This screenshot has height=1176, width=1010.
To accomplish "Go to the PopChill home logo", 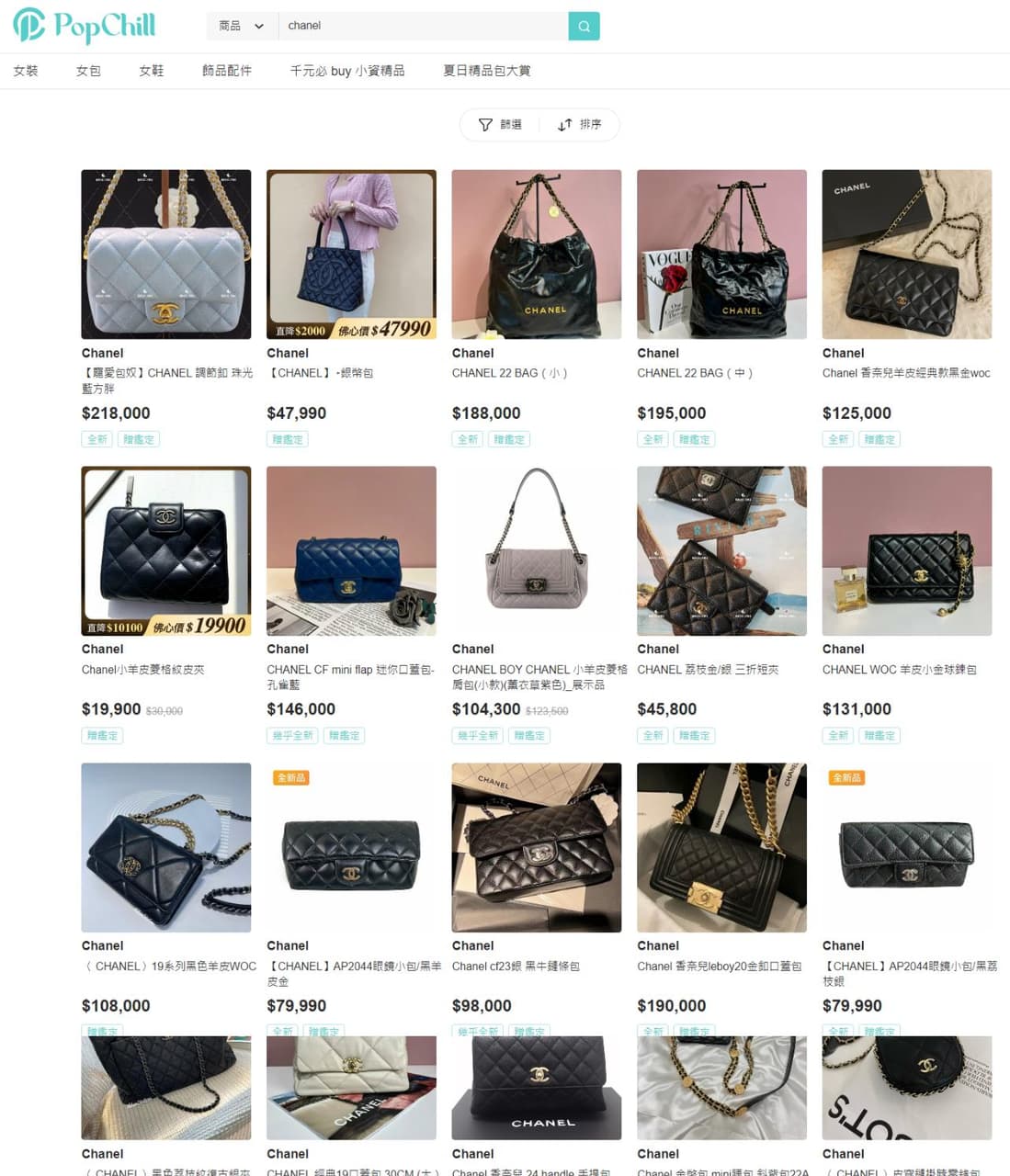I will (x=85, y=26).
